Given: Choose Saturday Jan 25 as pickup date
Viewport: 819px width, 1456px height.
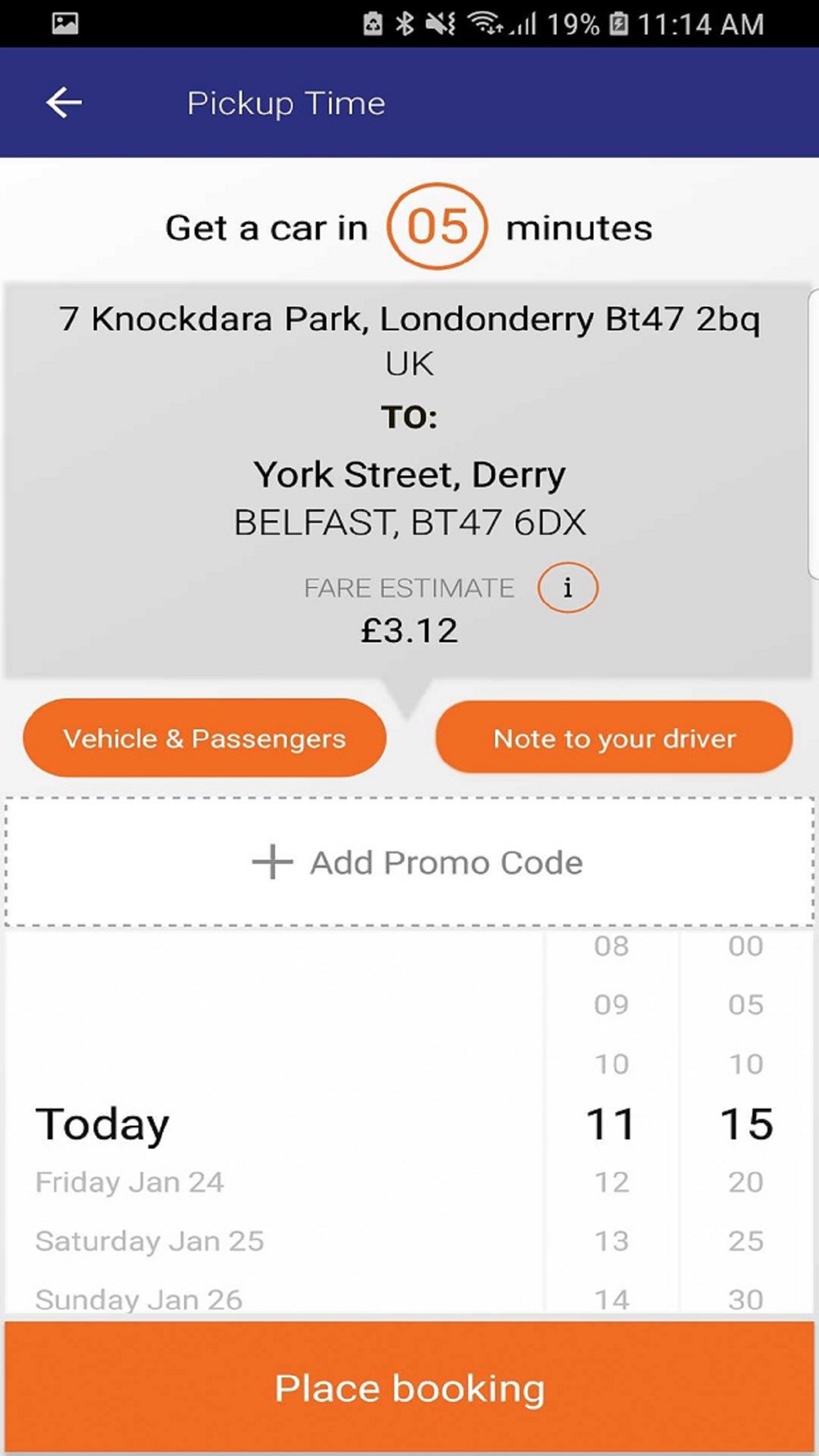Looking at the screenshot, I should point(149,1241).
